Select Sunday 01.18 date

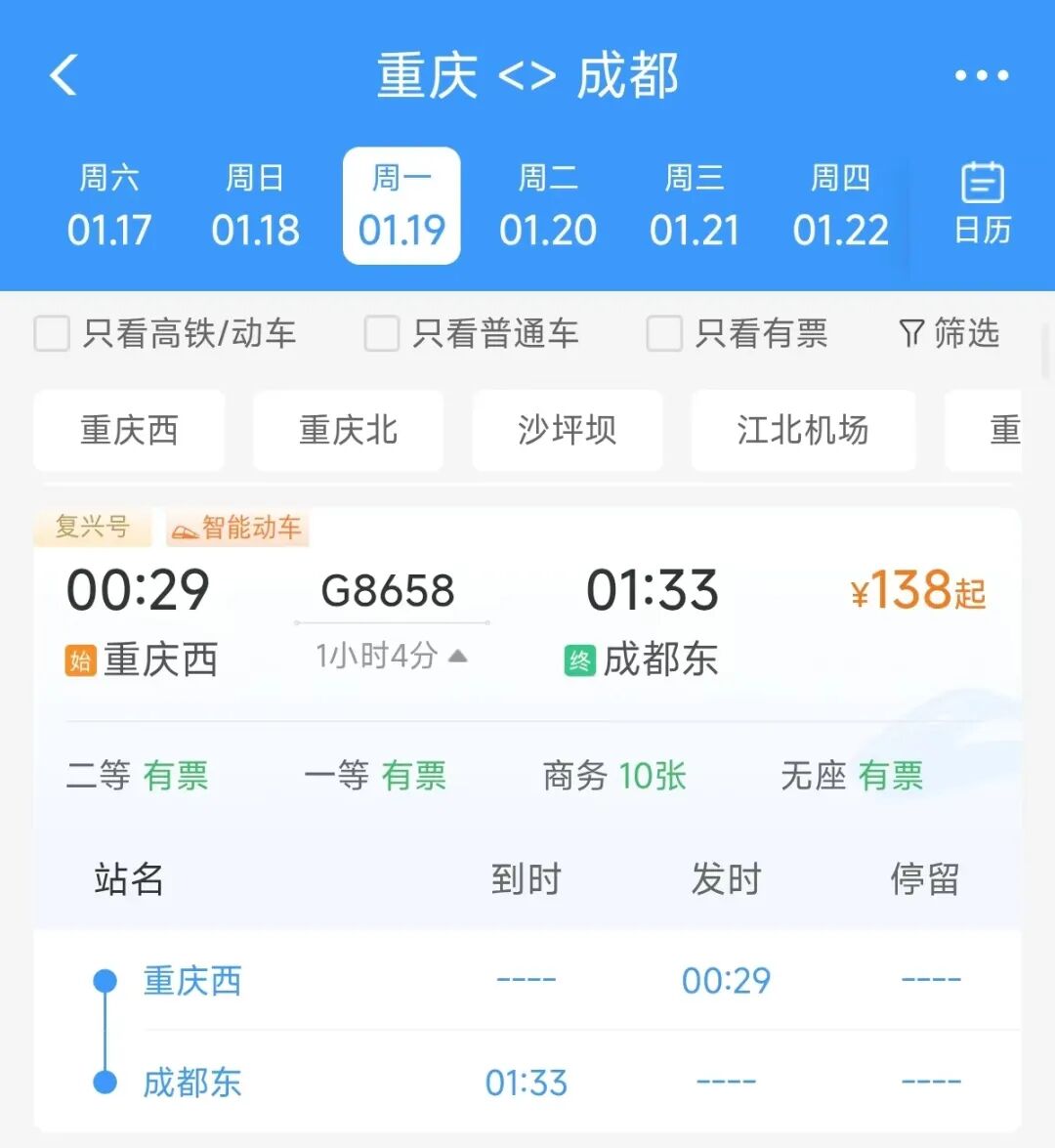tap(255, 206)
